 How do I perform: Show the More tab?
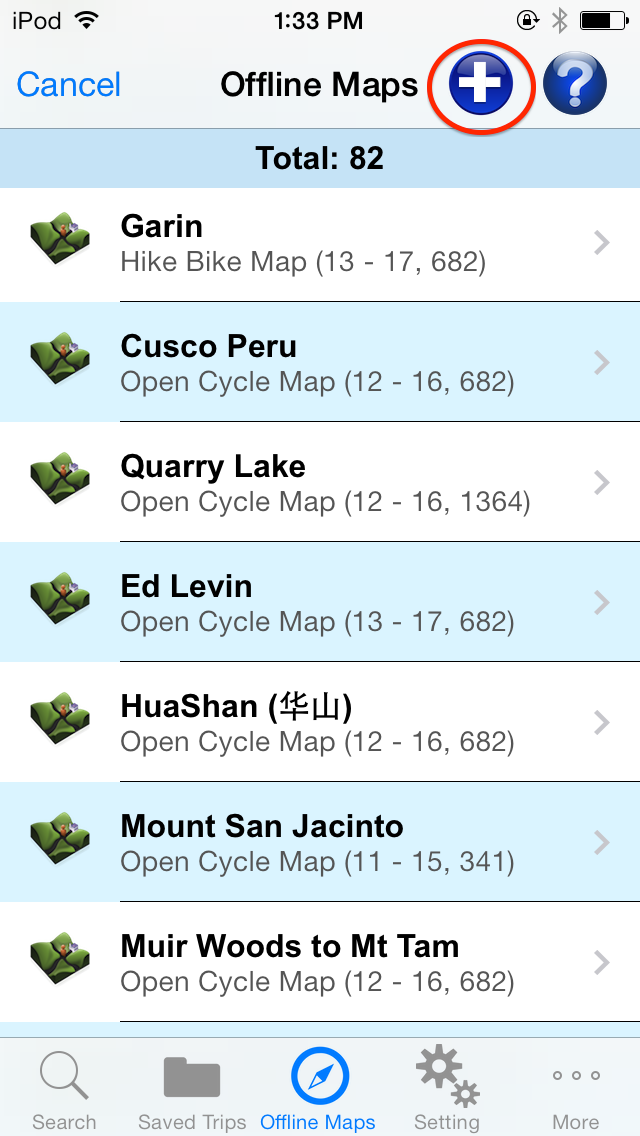pyautogui.click(x=575, y=1089)
